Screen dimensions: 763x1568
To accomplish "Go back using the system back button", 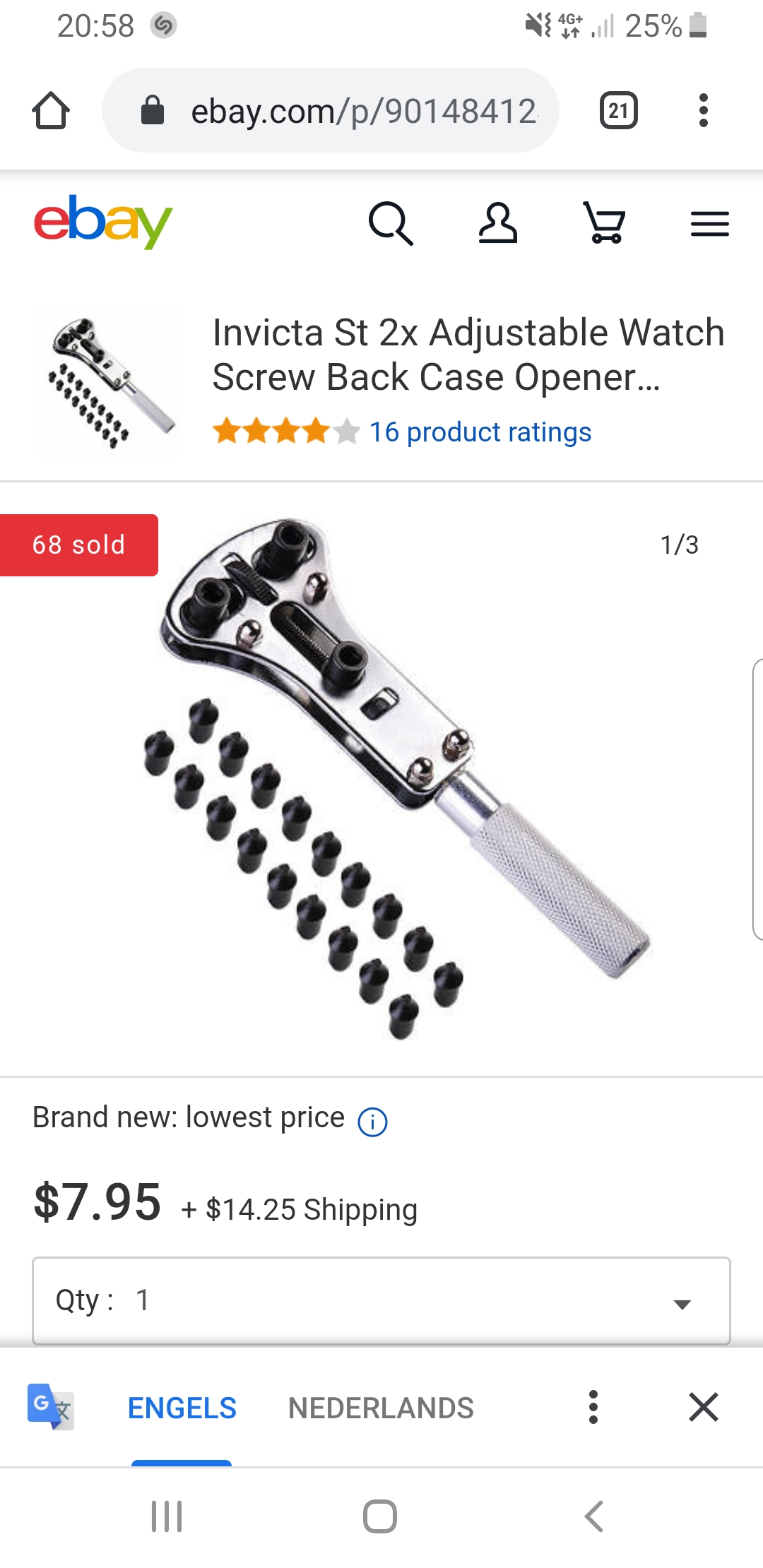I will pos(594,1516).
